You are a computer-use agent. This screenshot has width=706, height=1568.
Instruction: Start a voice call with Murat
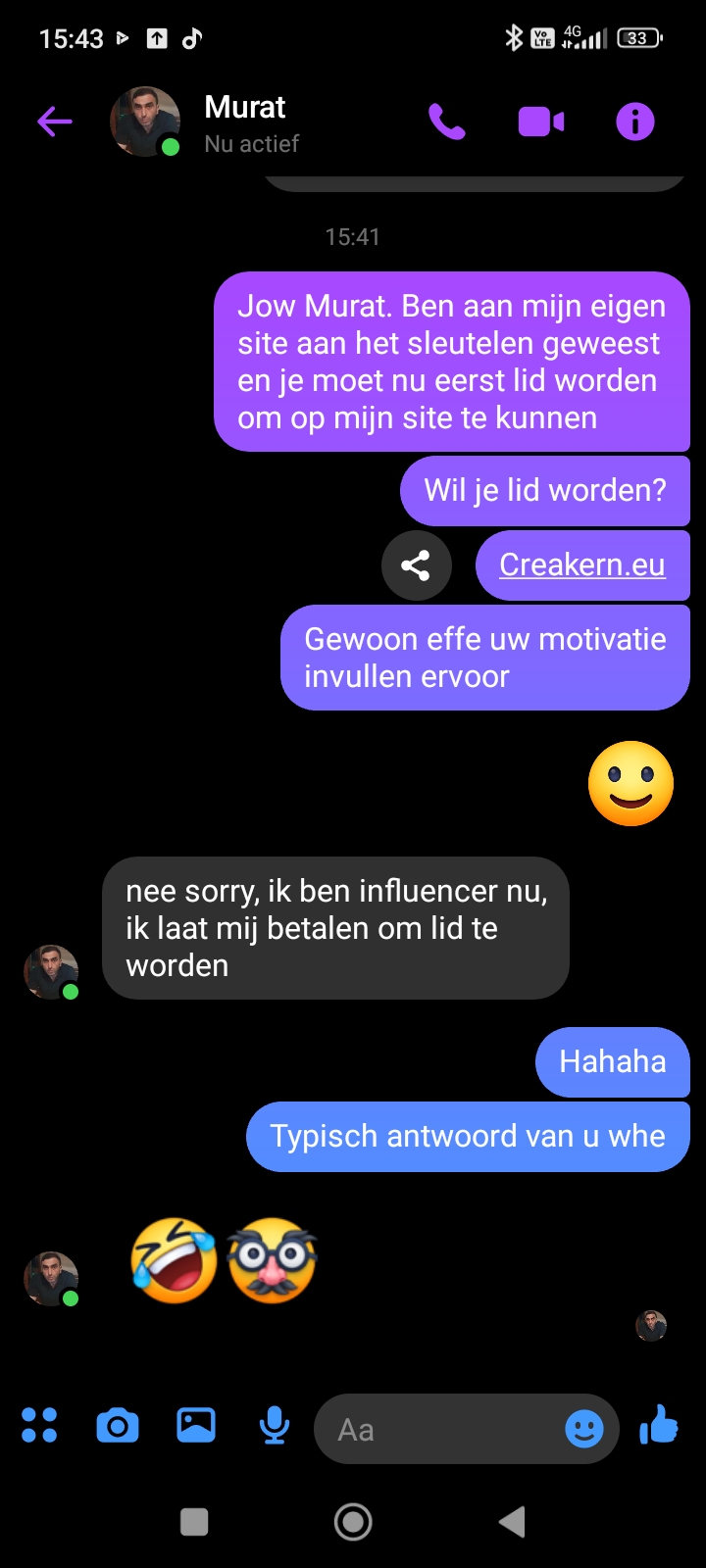(447, 122)
